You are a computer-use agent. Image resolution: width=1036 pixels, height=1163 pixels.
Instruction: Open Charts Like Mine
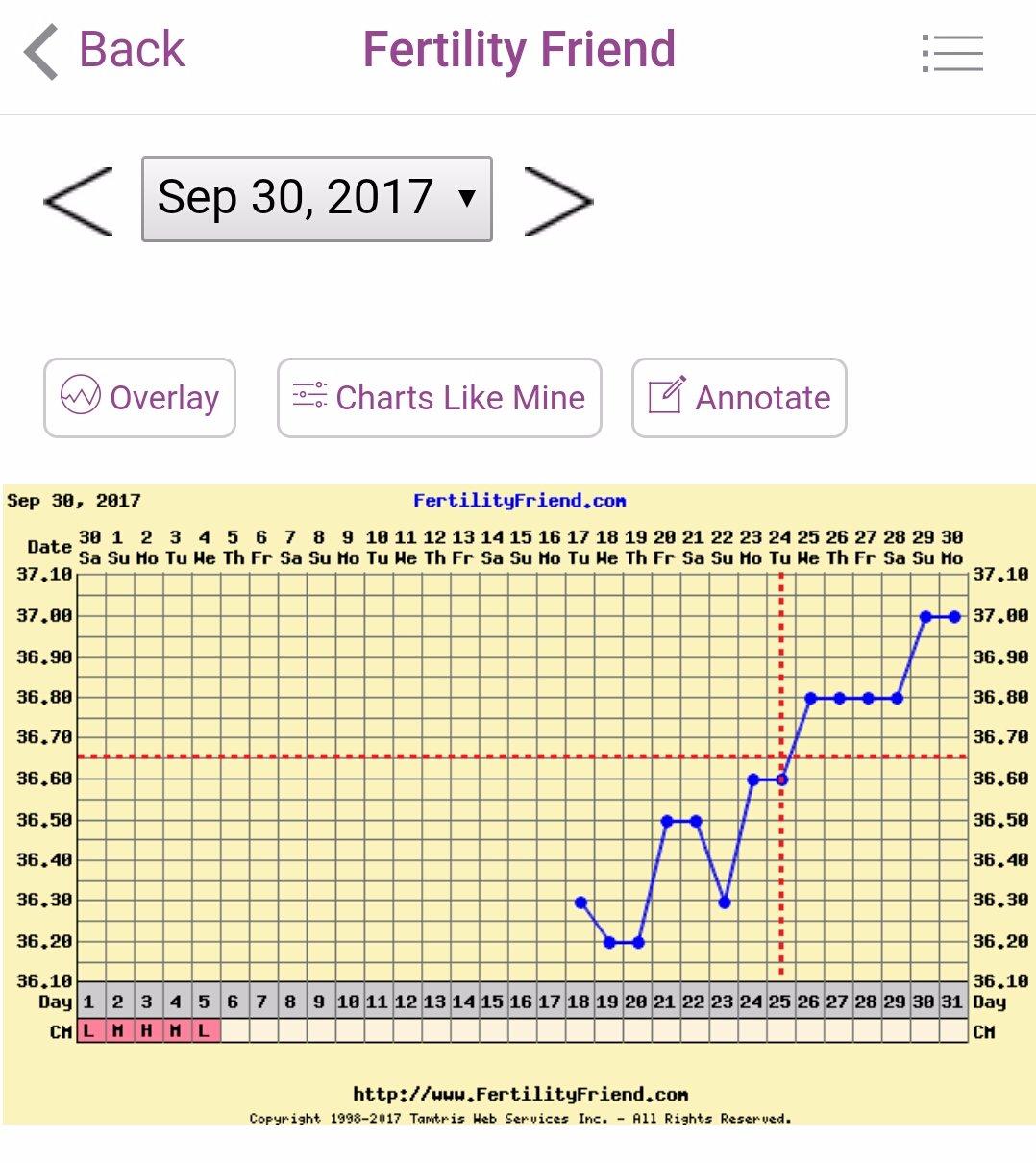pyautogui.click(x=439, y=397)
